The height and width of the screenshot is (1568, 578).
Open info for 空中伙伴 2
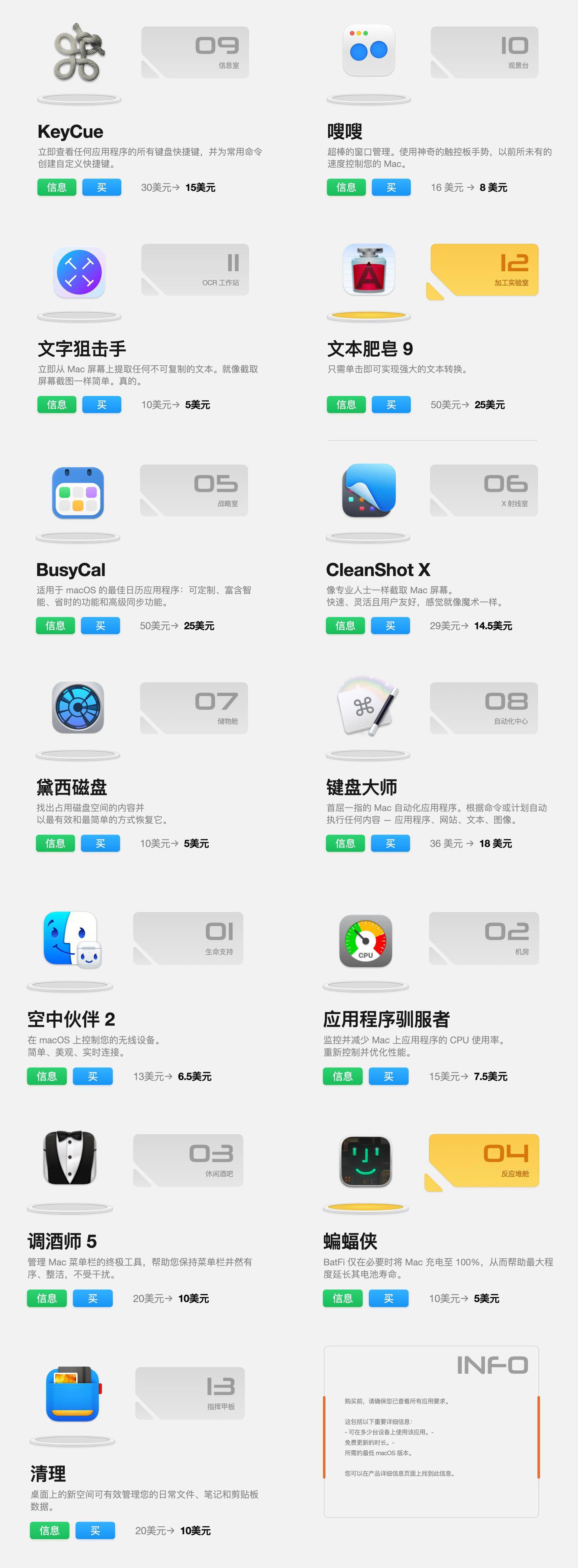[x=47, y=1076]
